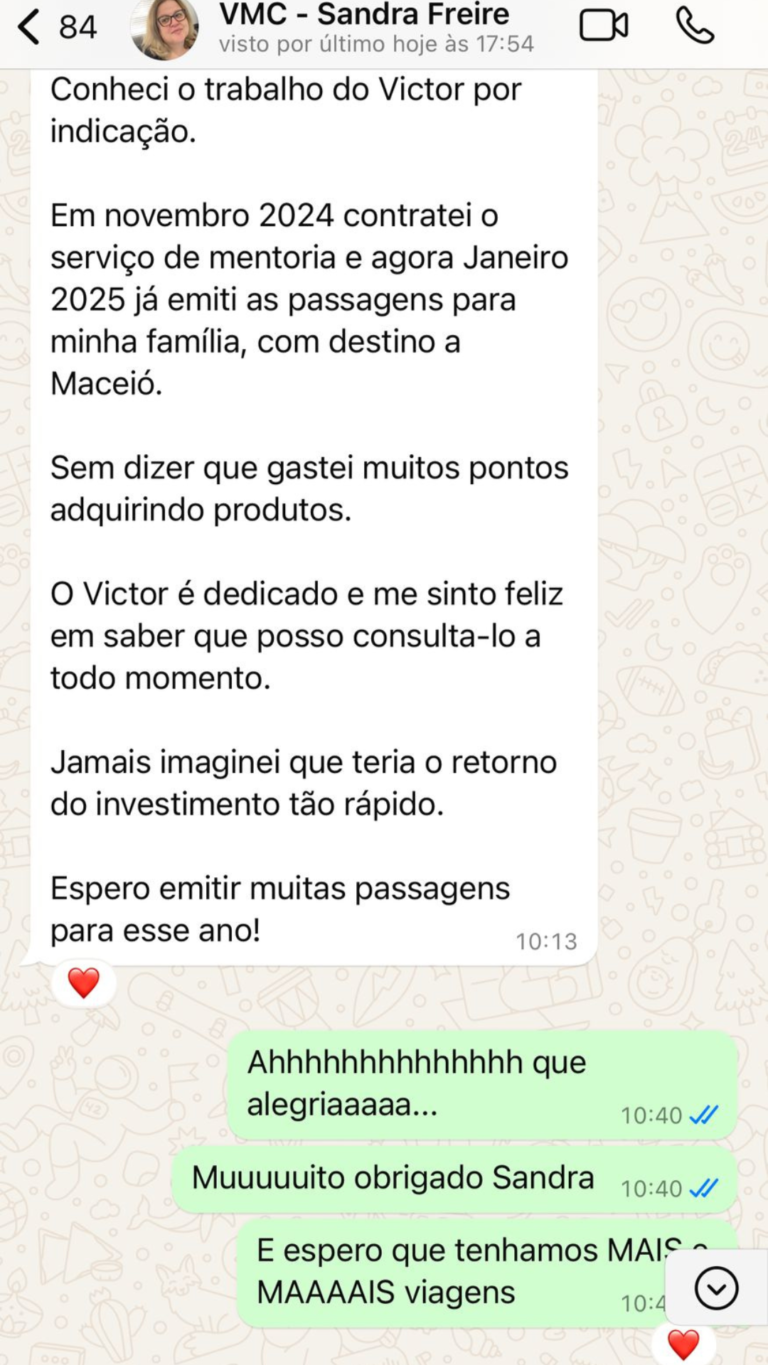View heart reaction on the 10:13 message

coord(84,983)
